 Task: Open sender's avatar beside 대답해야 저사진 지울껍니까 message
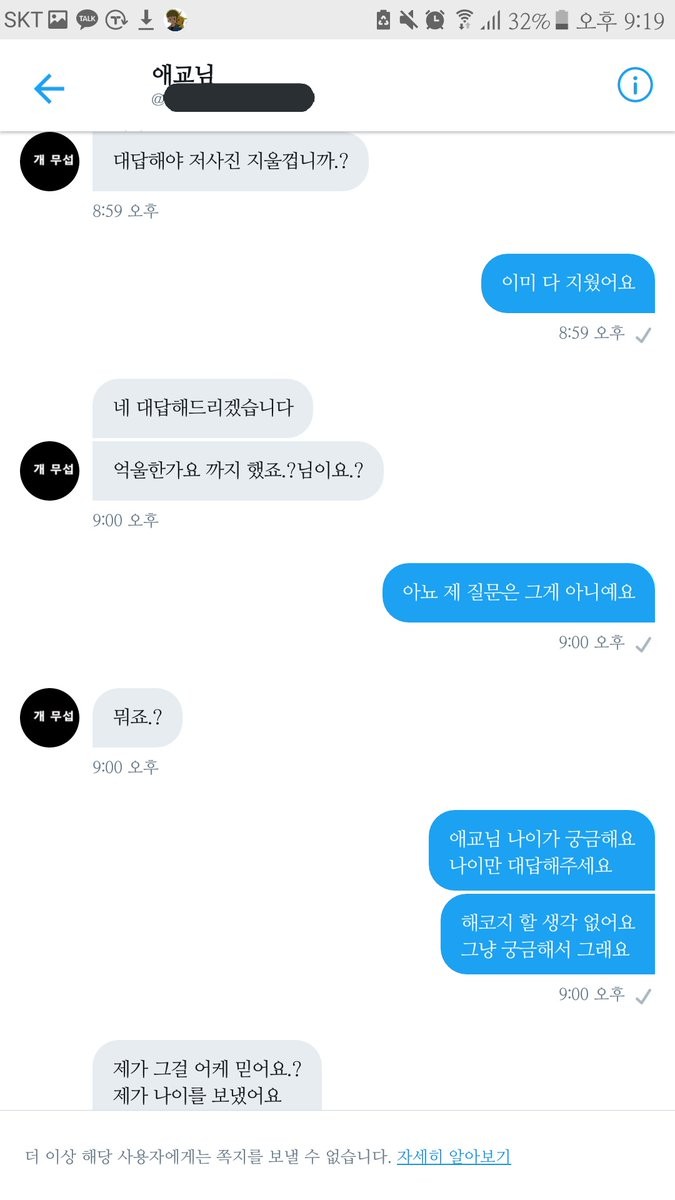point(49,160)
